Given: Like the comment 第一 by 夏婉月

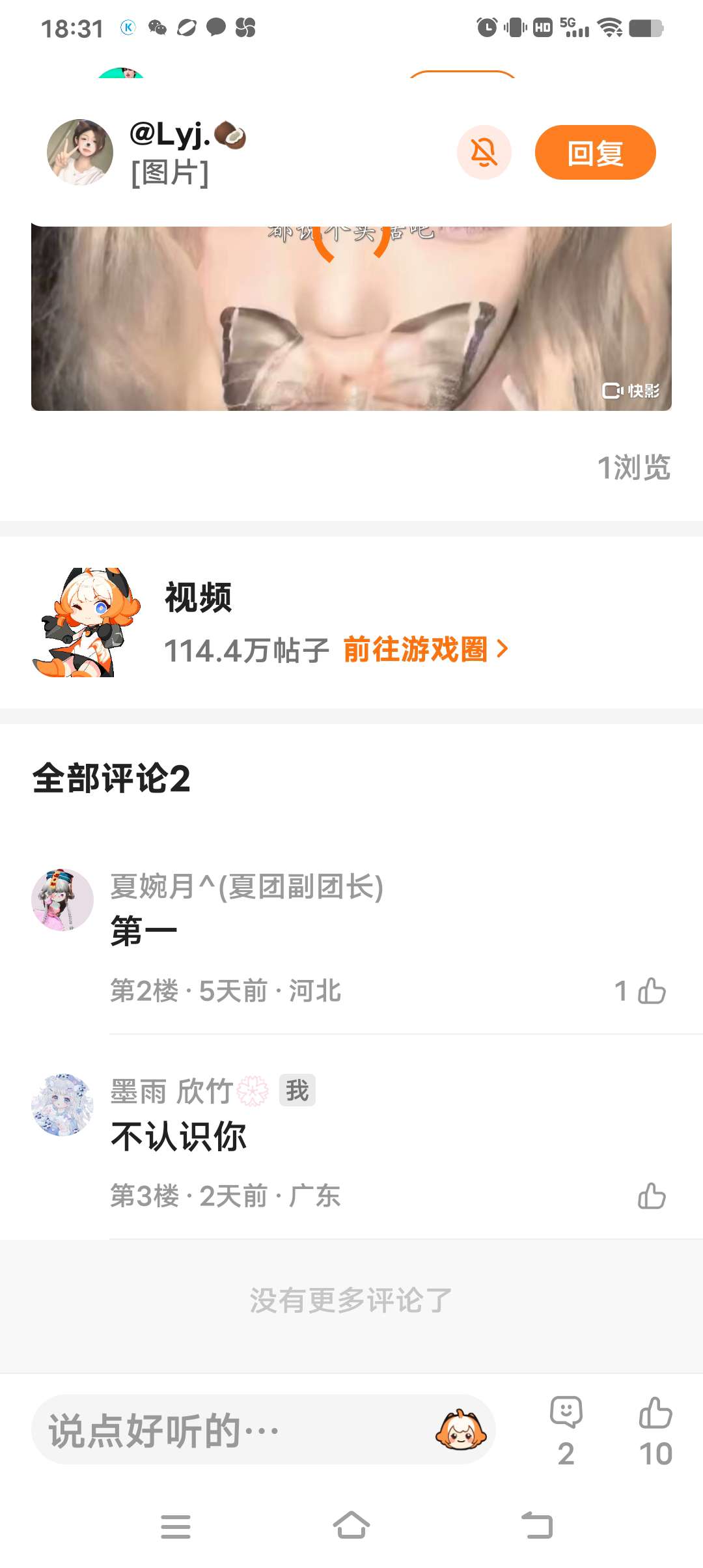Looking at the screenshot, I should click(652, 991).
